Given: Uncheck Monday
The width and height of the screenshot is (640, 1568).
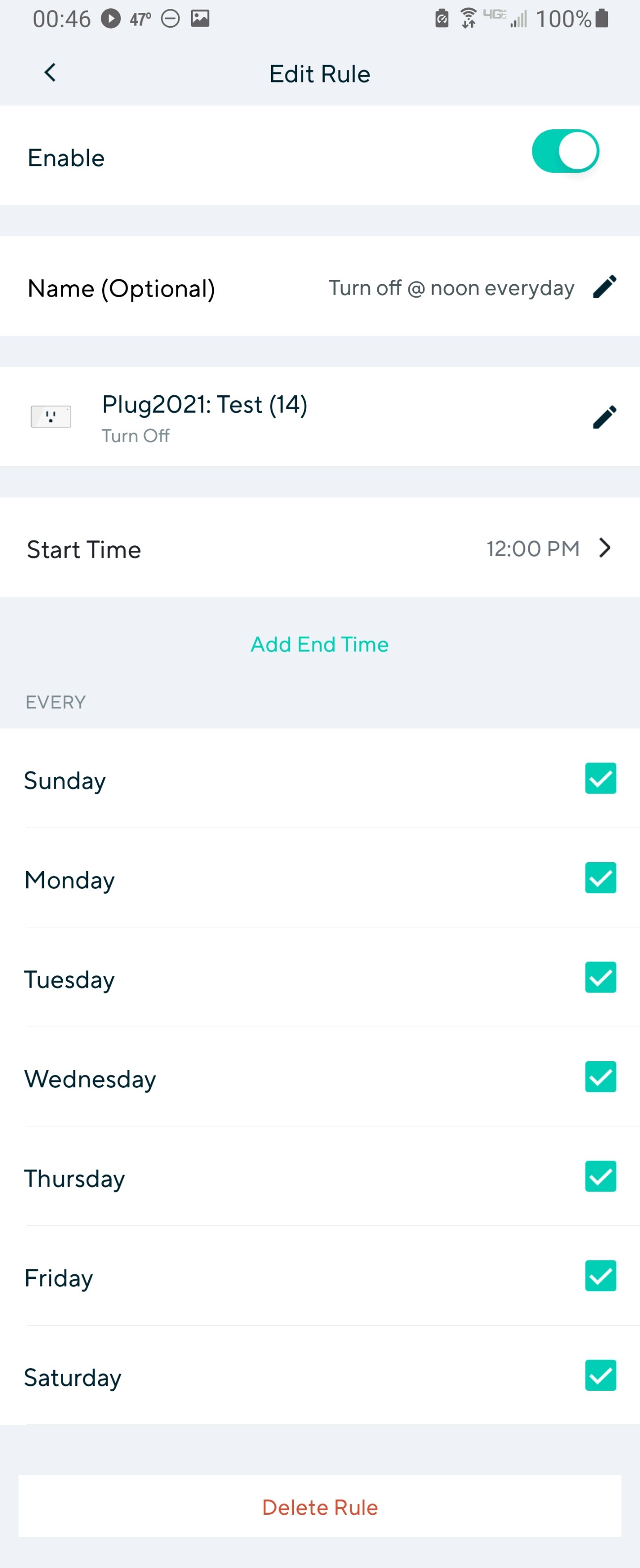Looking at the screenshot, I should (600, 878).
